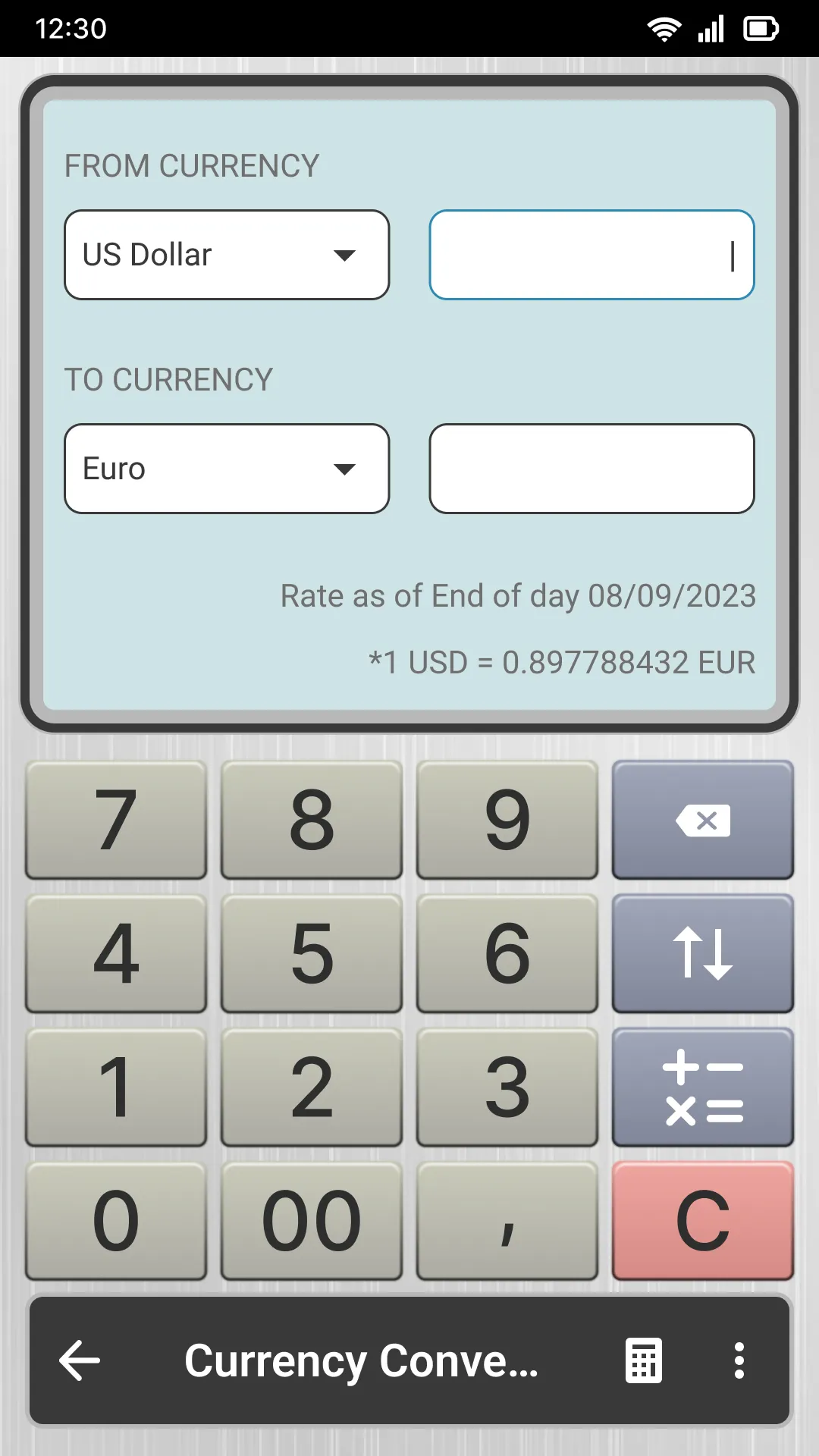Tap the comma decimal key

tap(507, 1222)
